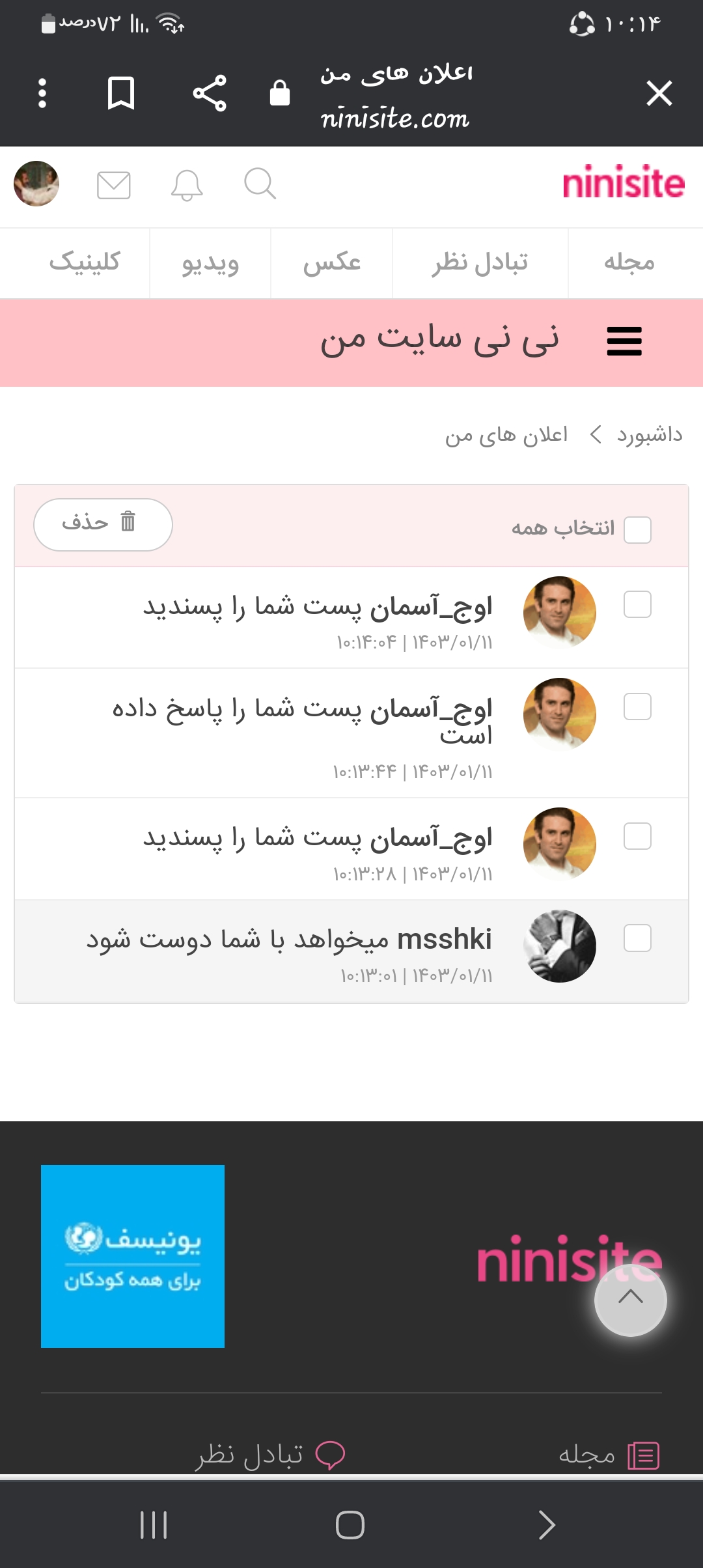Switch to the عکس tab

click(332, 262)
